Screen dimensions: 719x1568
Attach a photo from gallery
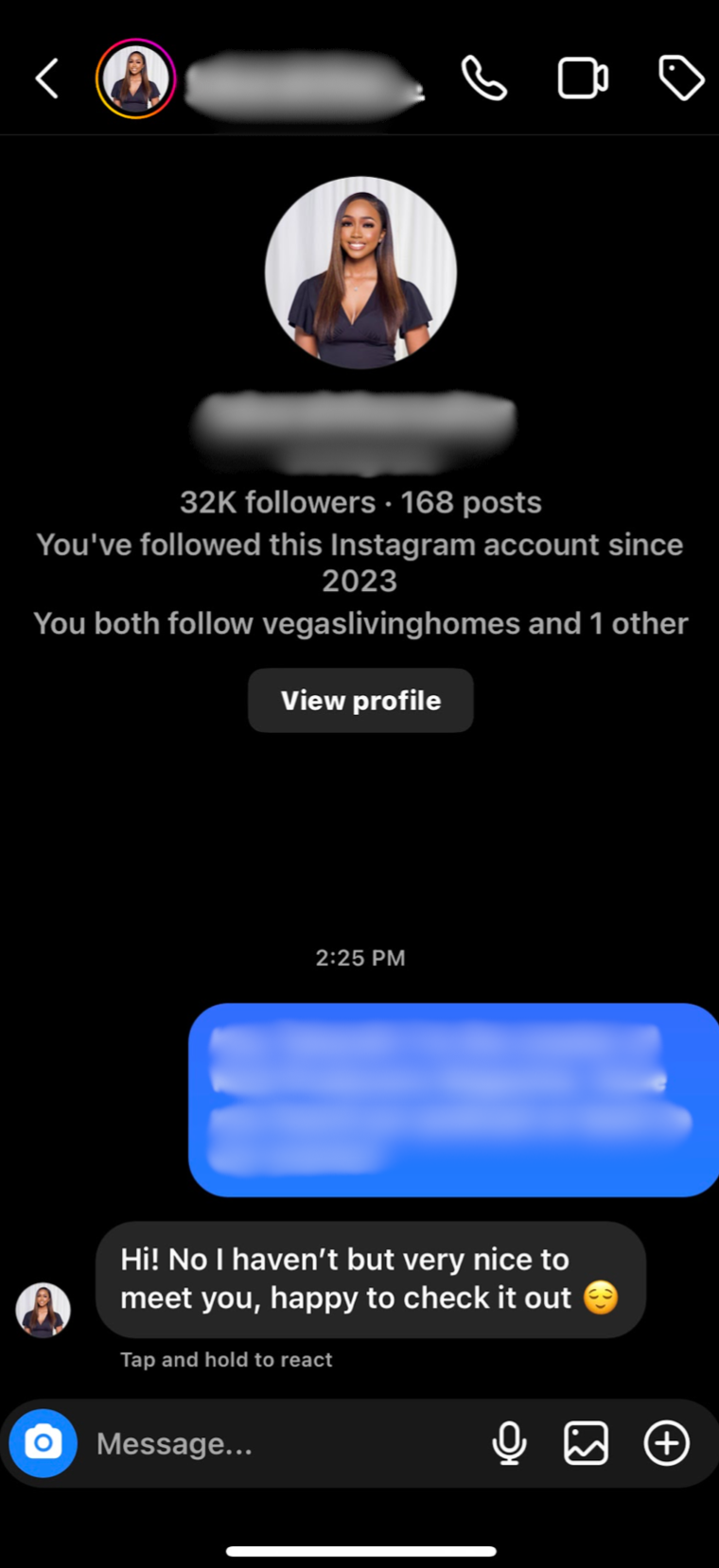tap(586, 1443)
